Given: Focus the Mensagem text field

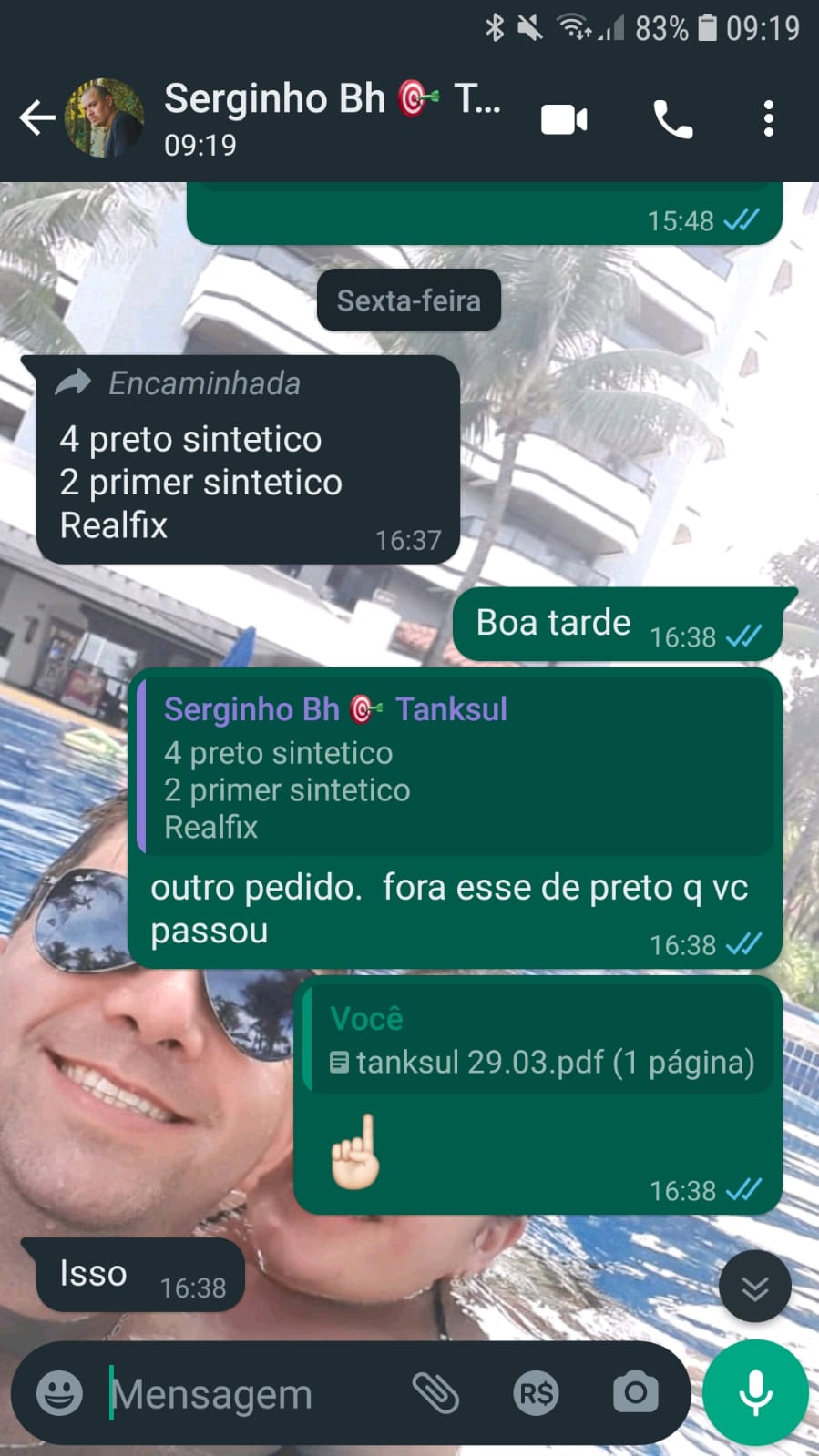Looking at the screenshot, I should [x=246, y=1394].
